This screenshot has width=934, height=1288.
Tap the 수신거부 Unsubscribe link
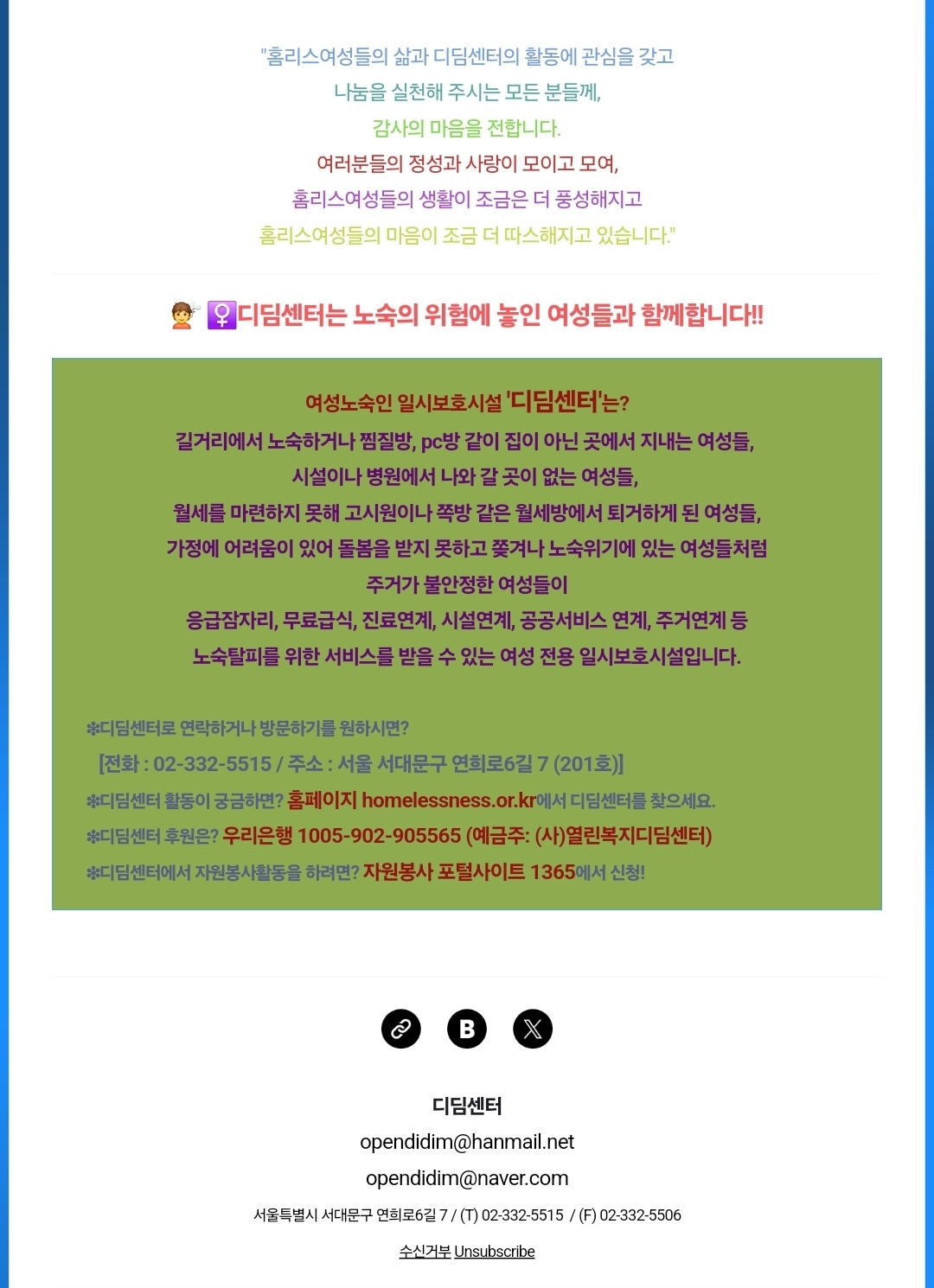[x=467, y=1252]
